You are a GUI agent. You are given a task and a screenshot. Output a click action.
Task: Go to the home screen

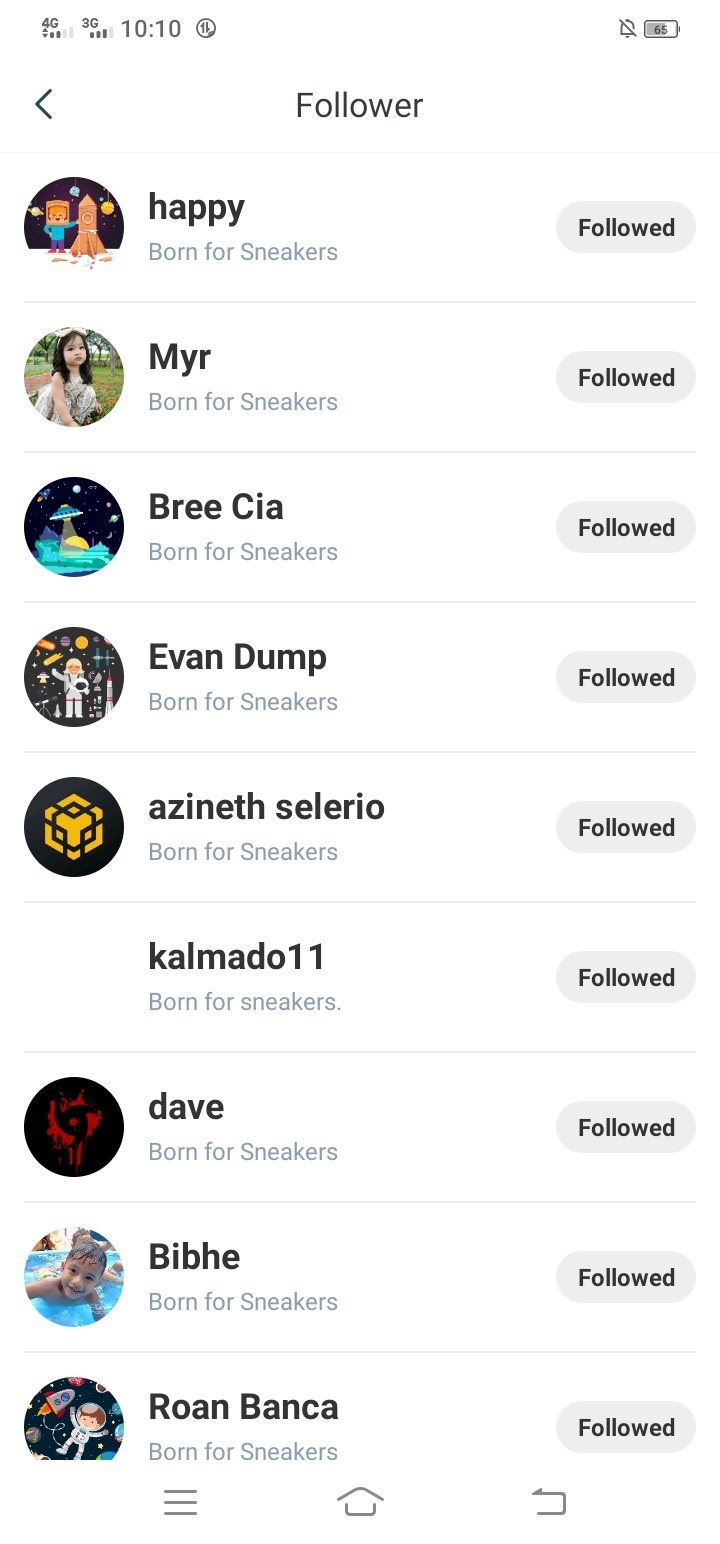point(360,1502)
